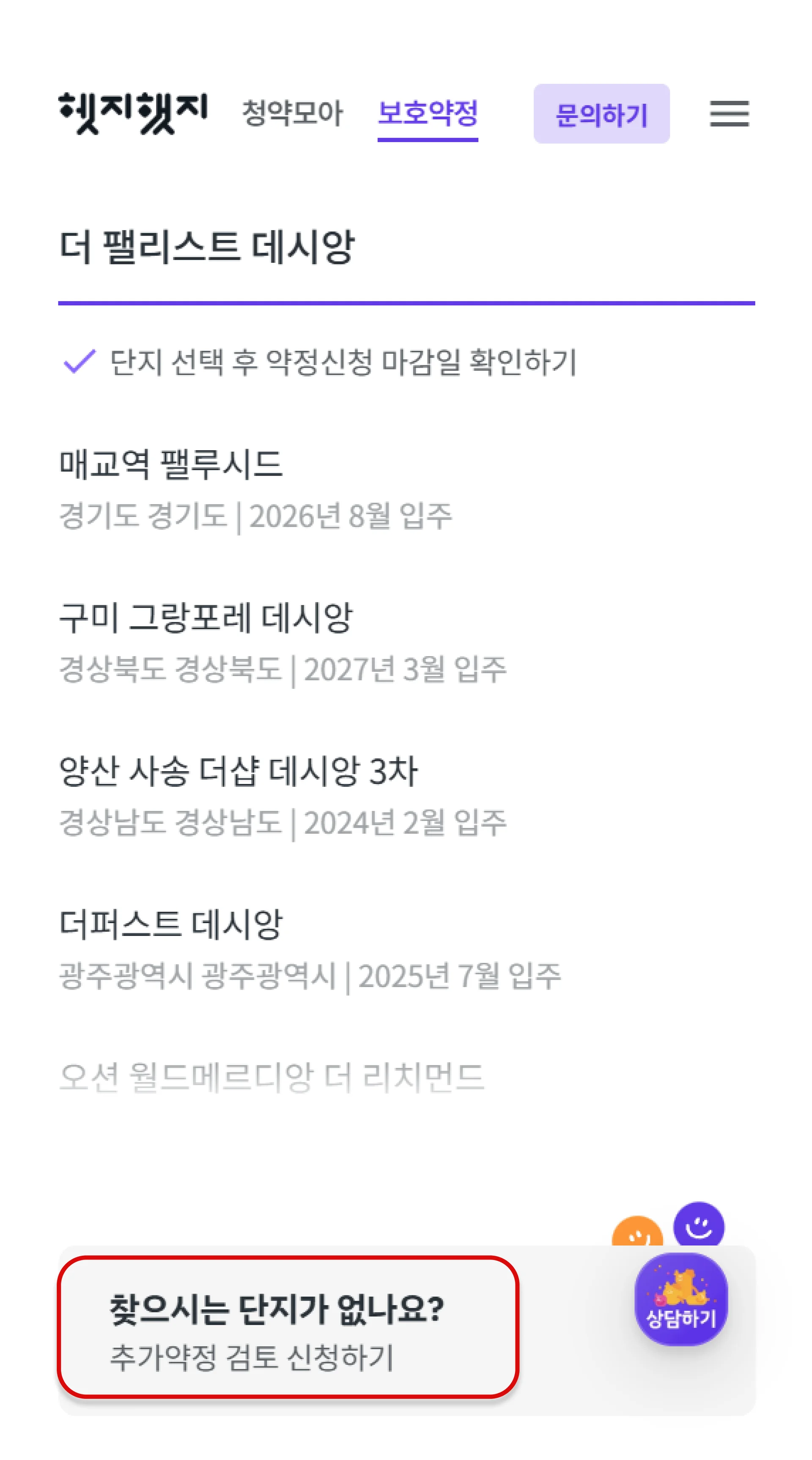Screen dimensions: 812x1460
Task: Tap the 문의하기 button
Action: pyautogui.click(x=601, y=114)
